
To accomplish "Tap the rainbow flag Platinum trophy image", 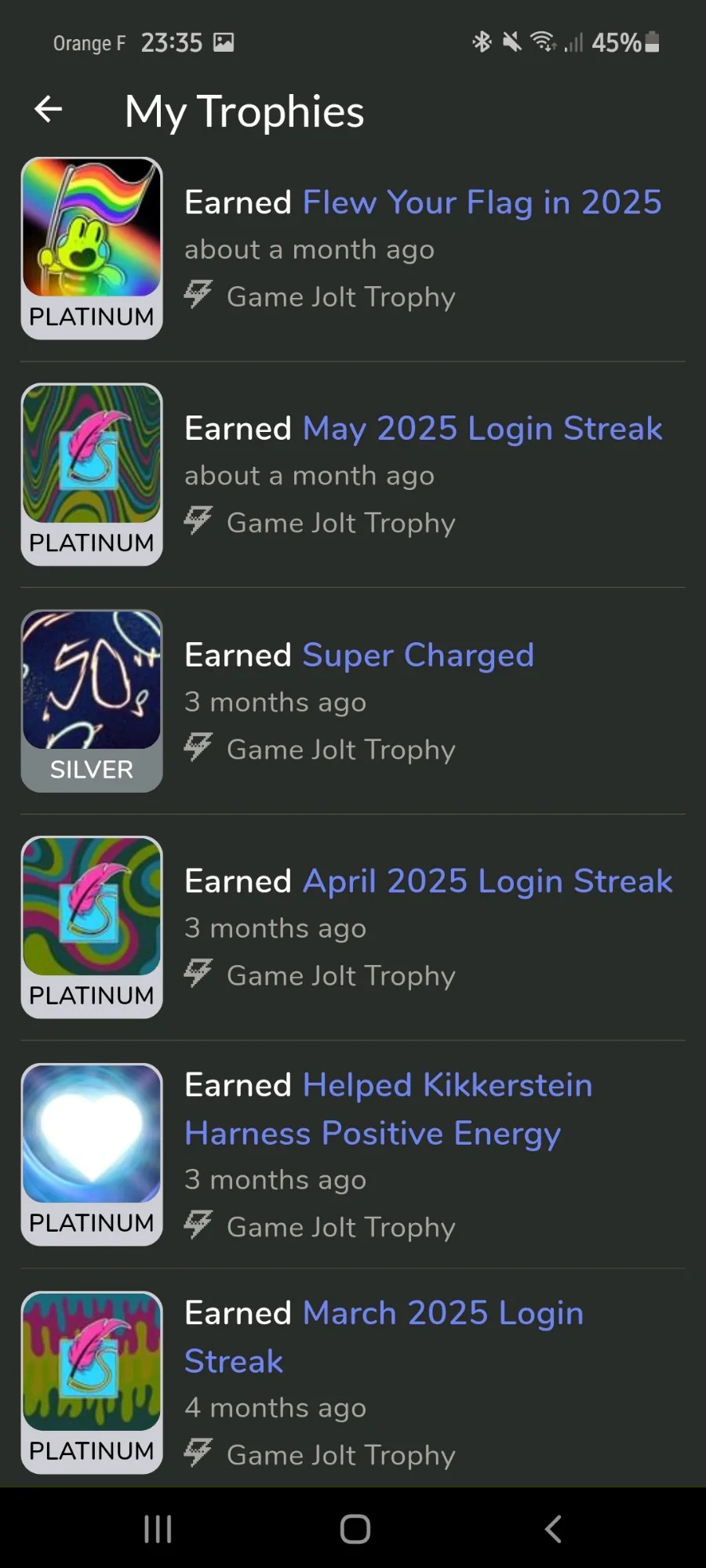I will click(x=92, y=228).
